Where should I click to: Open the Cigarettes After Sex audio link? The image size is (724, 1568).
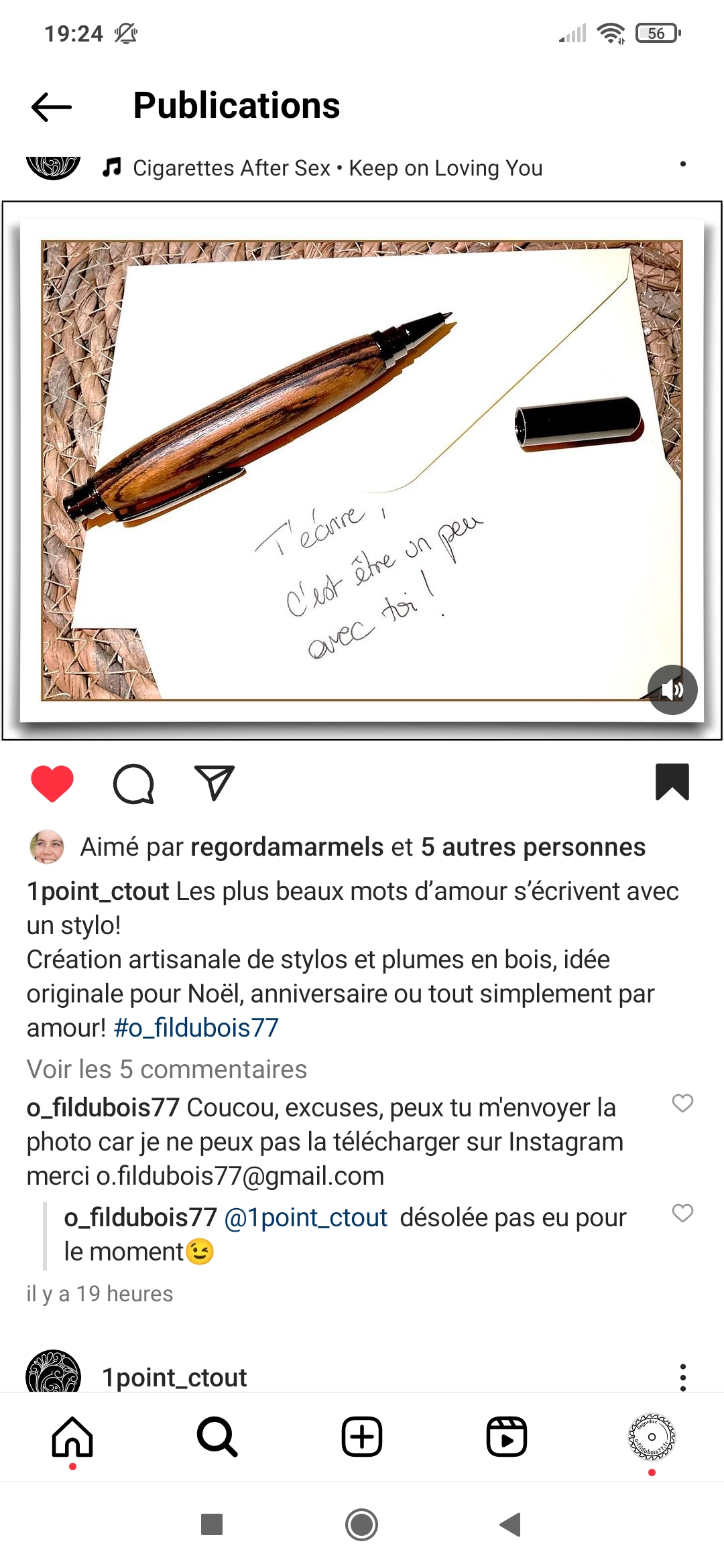pyautogui.click(x=337, y=168)
